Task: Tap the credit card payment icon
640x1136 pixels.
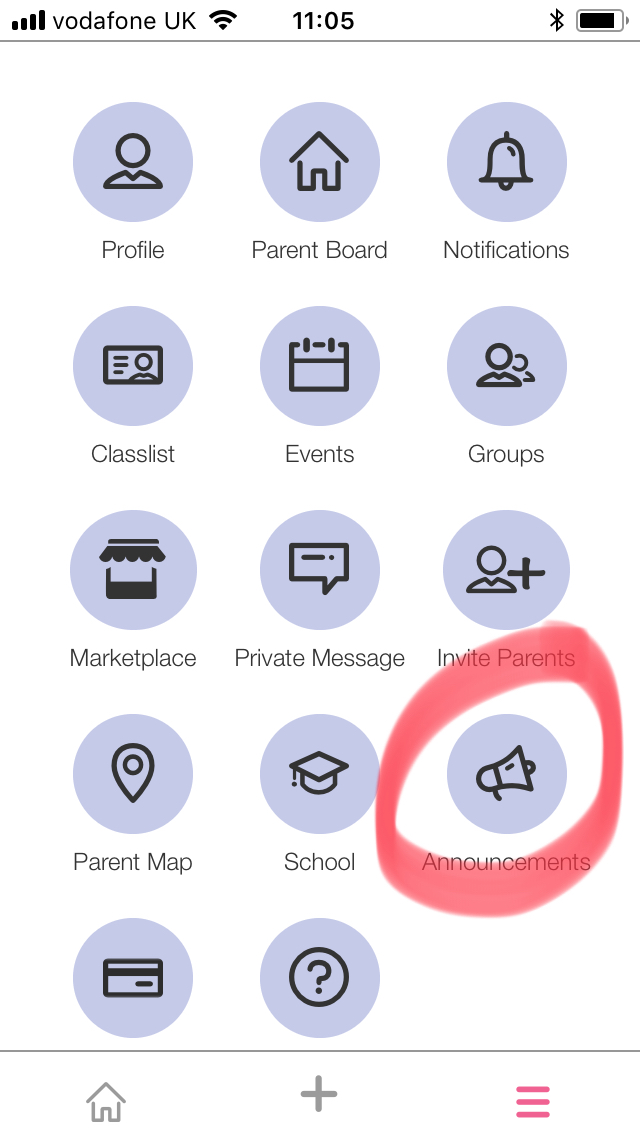Action: point(133,978)
